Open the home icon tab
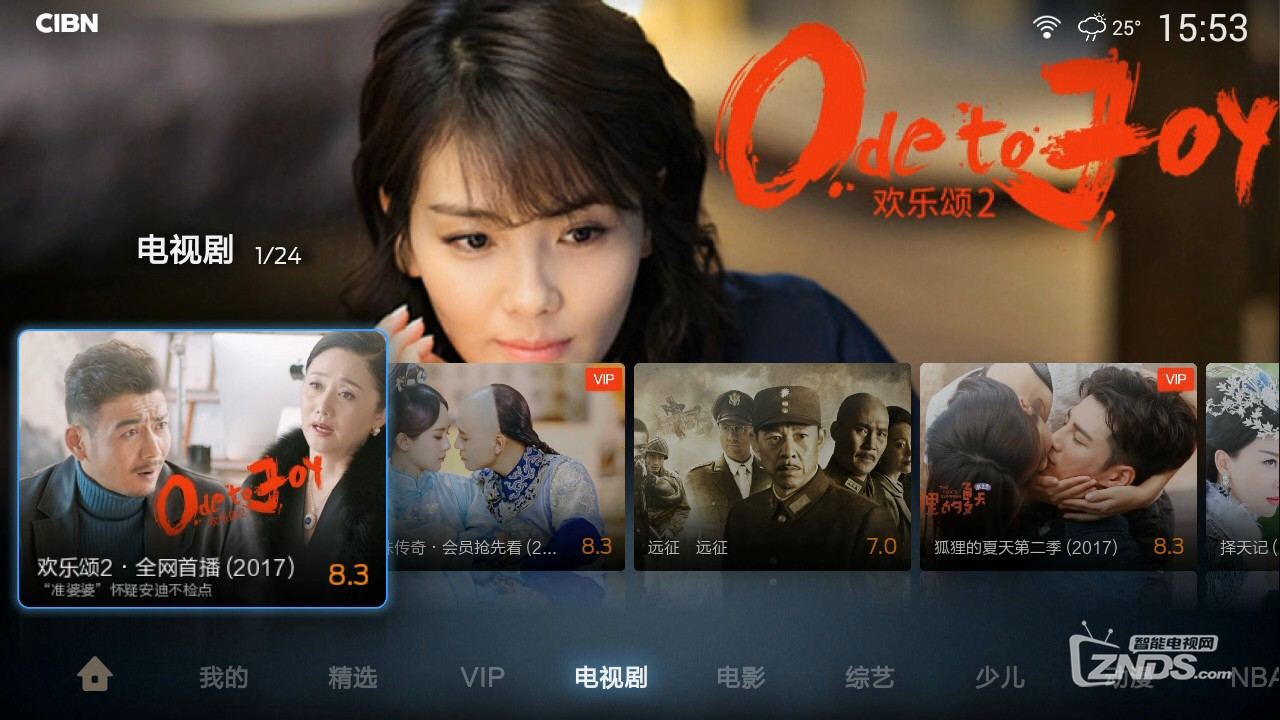The image size is (1280, 720). 95,676
